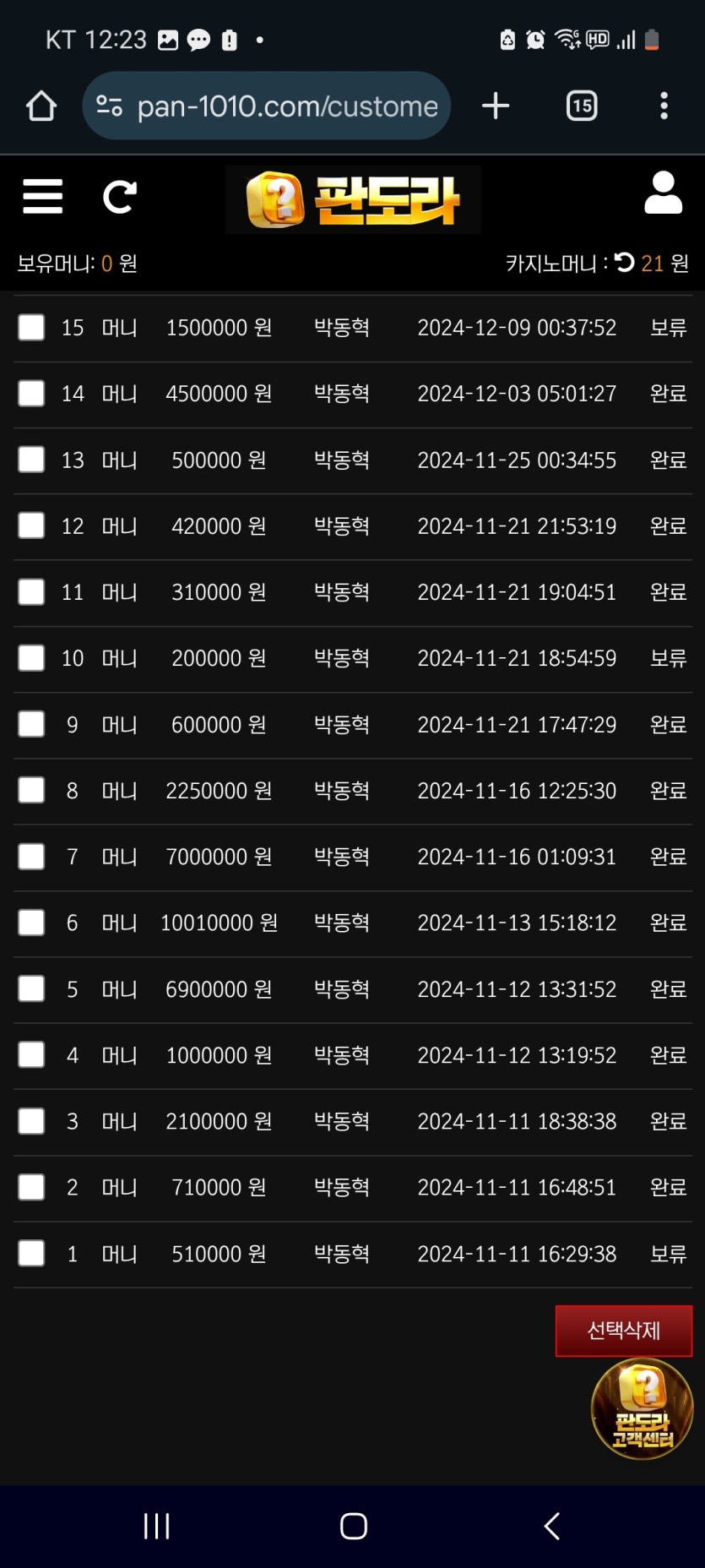Tap the 선택삭제 button
The height and width of the screenshot is (1568, 705).
tap(623, 1331)
